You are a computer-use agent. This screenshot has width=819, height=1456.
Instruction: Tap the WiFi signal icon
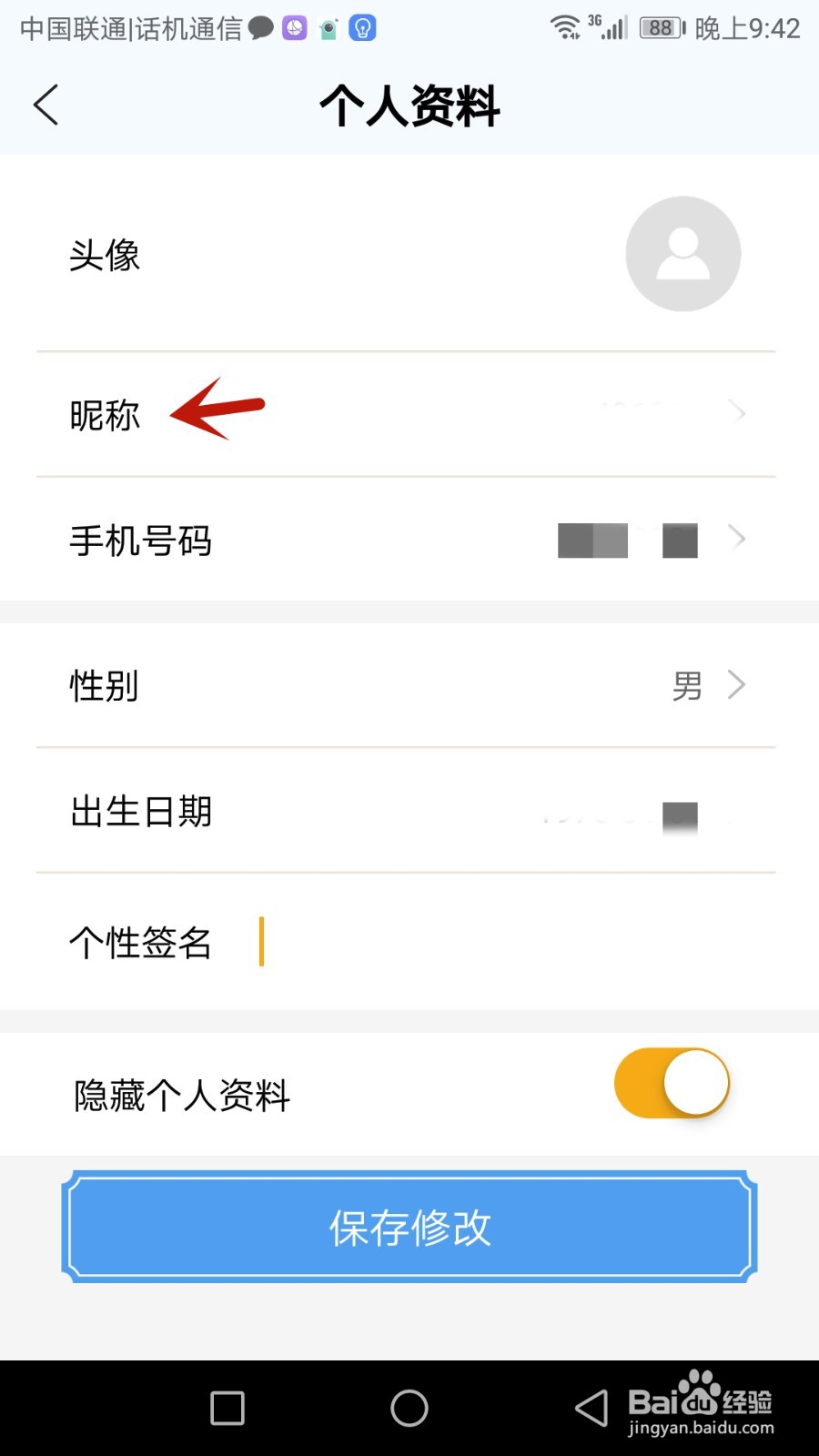click(x=566, y=27)
